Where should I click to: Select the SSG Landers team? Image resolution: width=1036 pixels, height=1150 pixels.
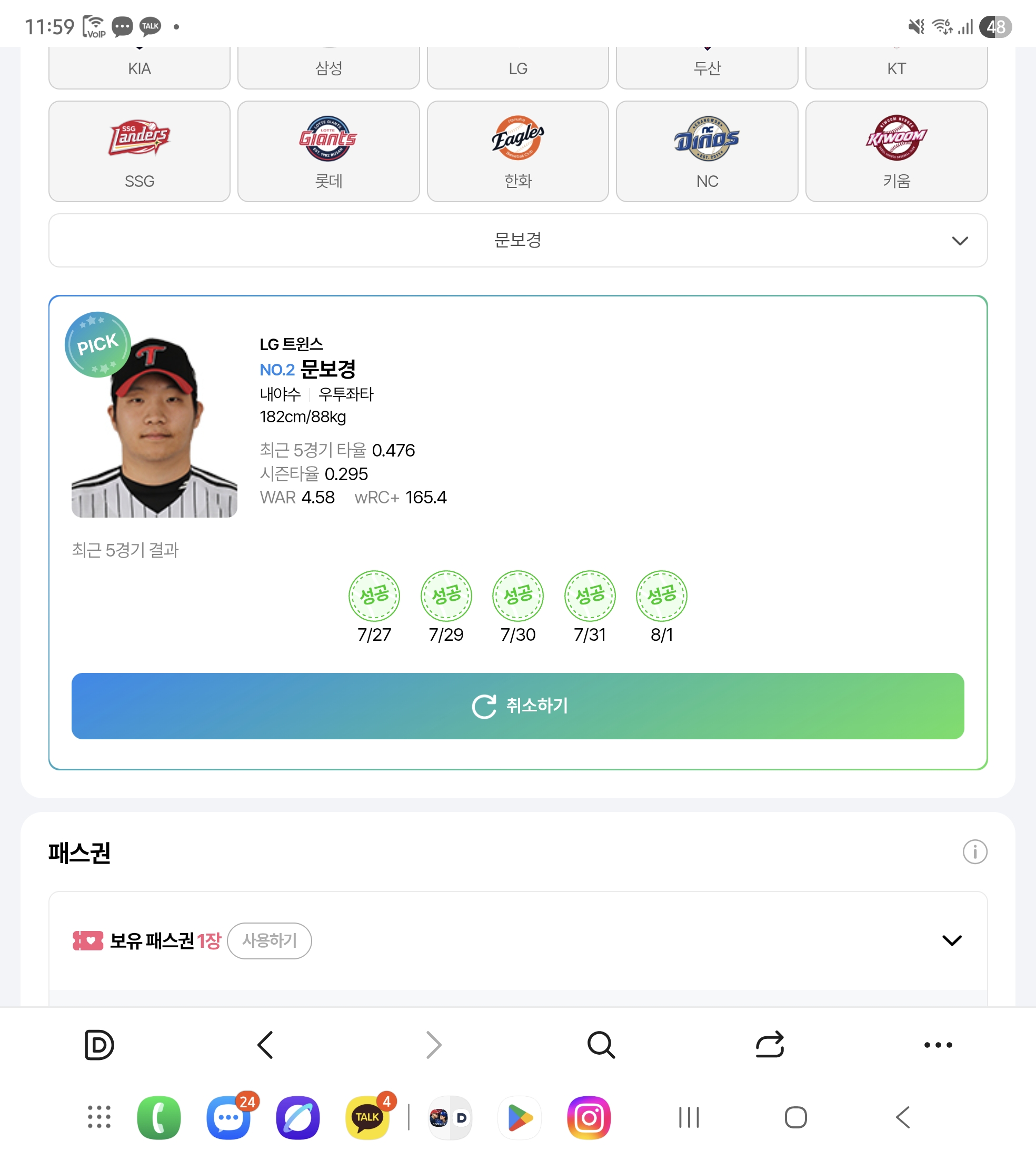point(140,152)
